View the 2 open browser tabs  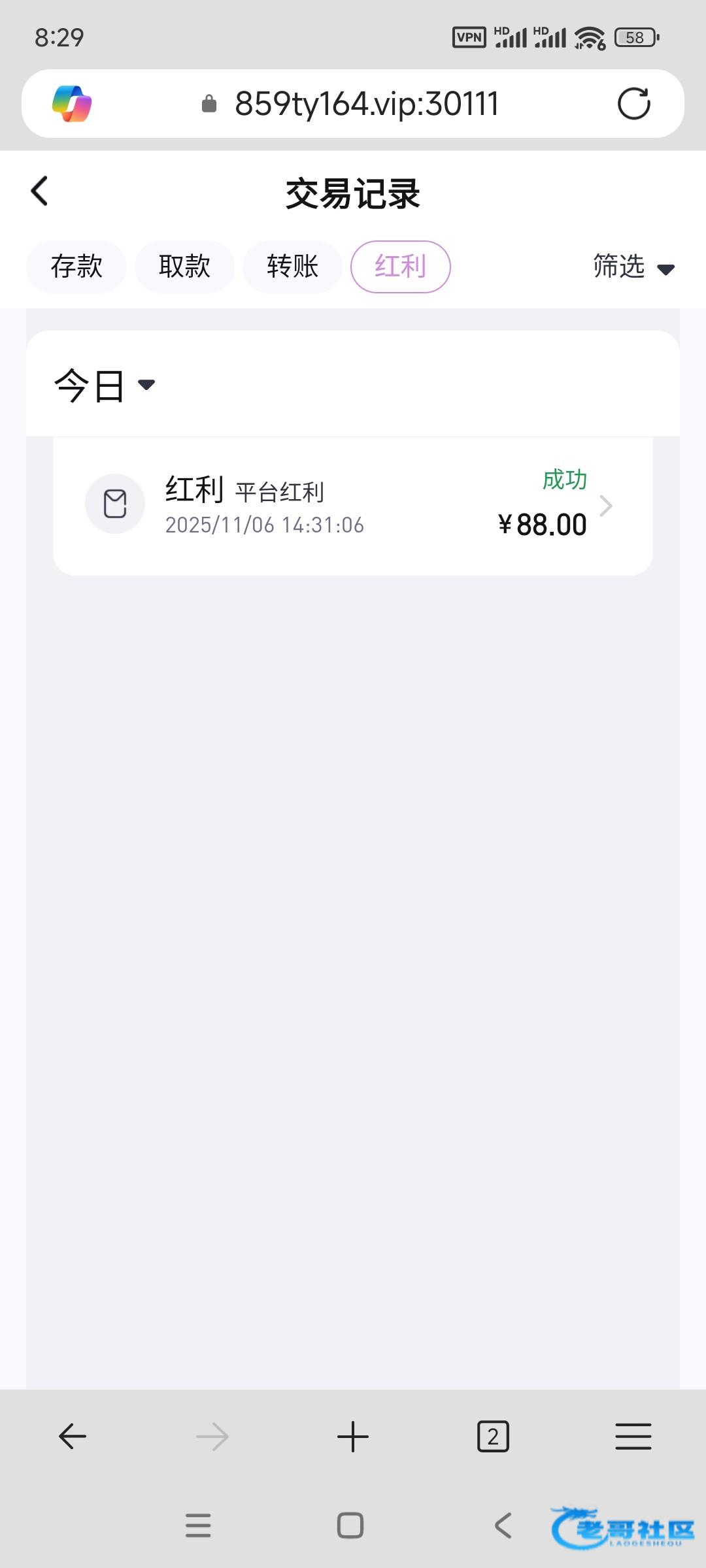493,1437
